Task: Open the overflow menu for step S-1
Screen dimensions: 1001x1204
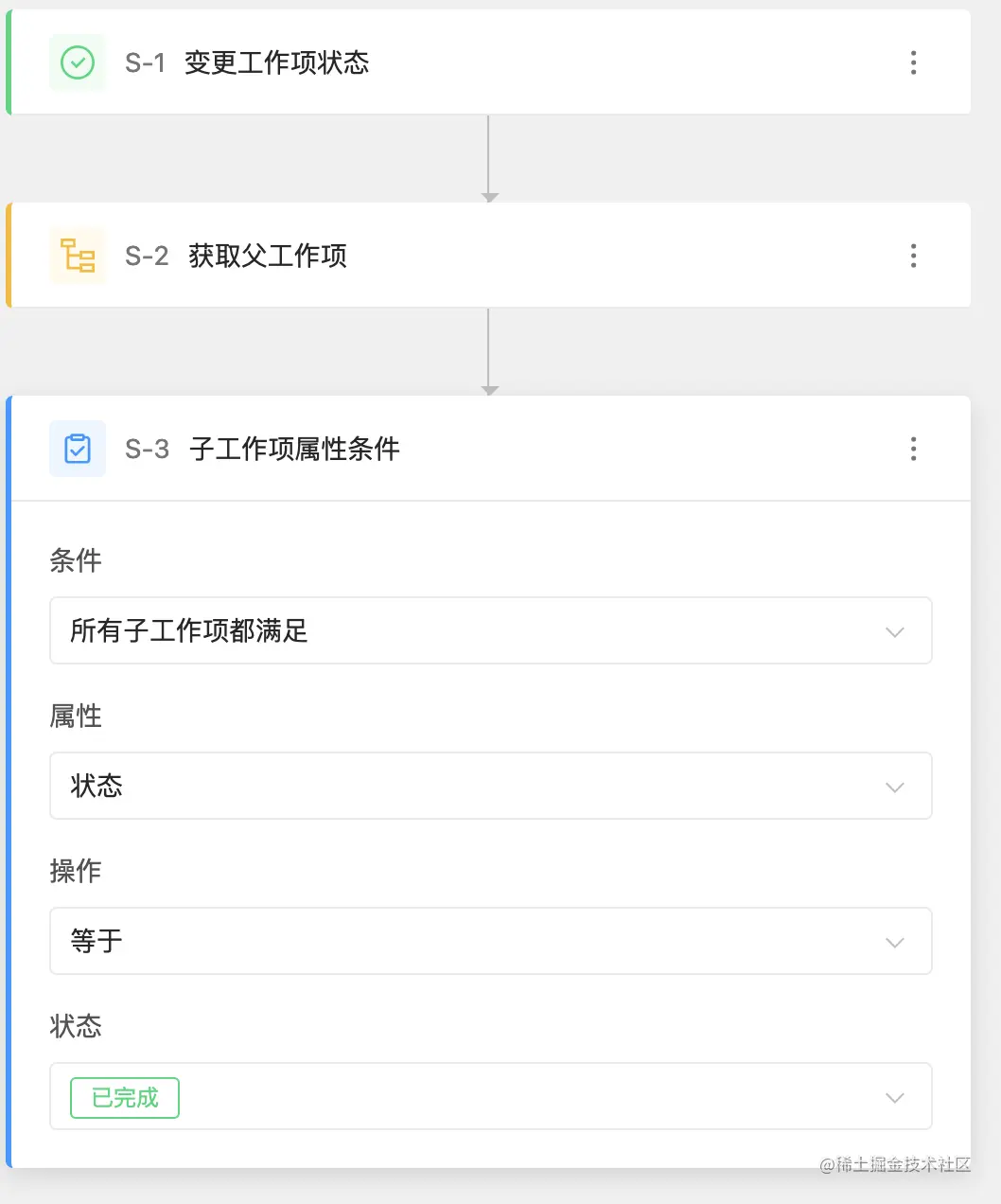Action: pyautogui.click(x=913, y=62)
